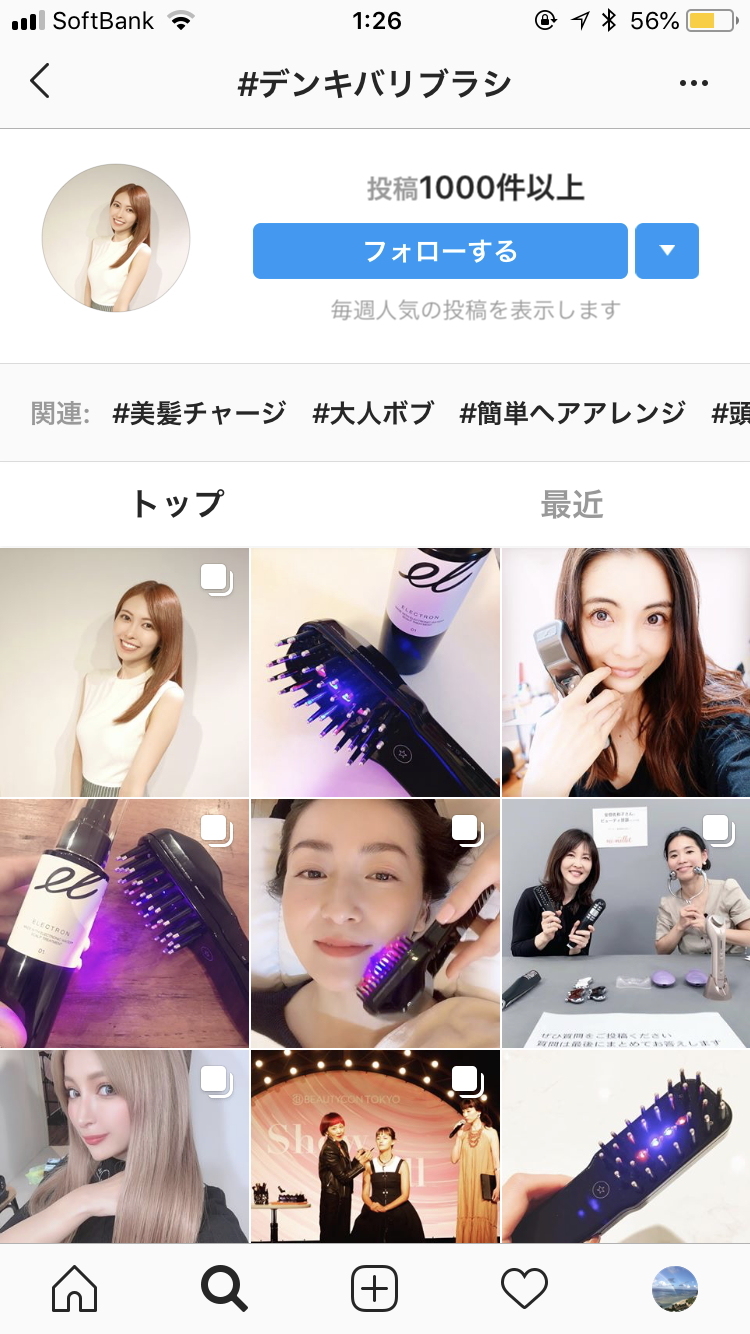The width and height of the screenshot is (750, 1334).
Task: Open related hashtag #大人ボブ
Action: click(x=373, y=412)
